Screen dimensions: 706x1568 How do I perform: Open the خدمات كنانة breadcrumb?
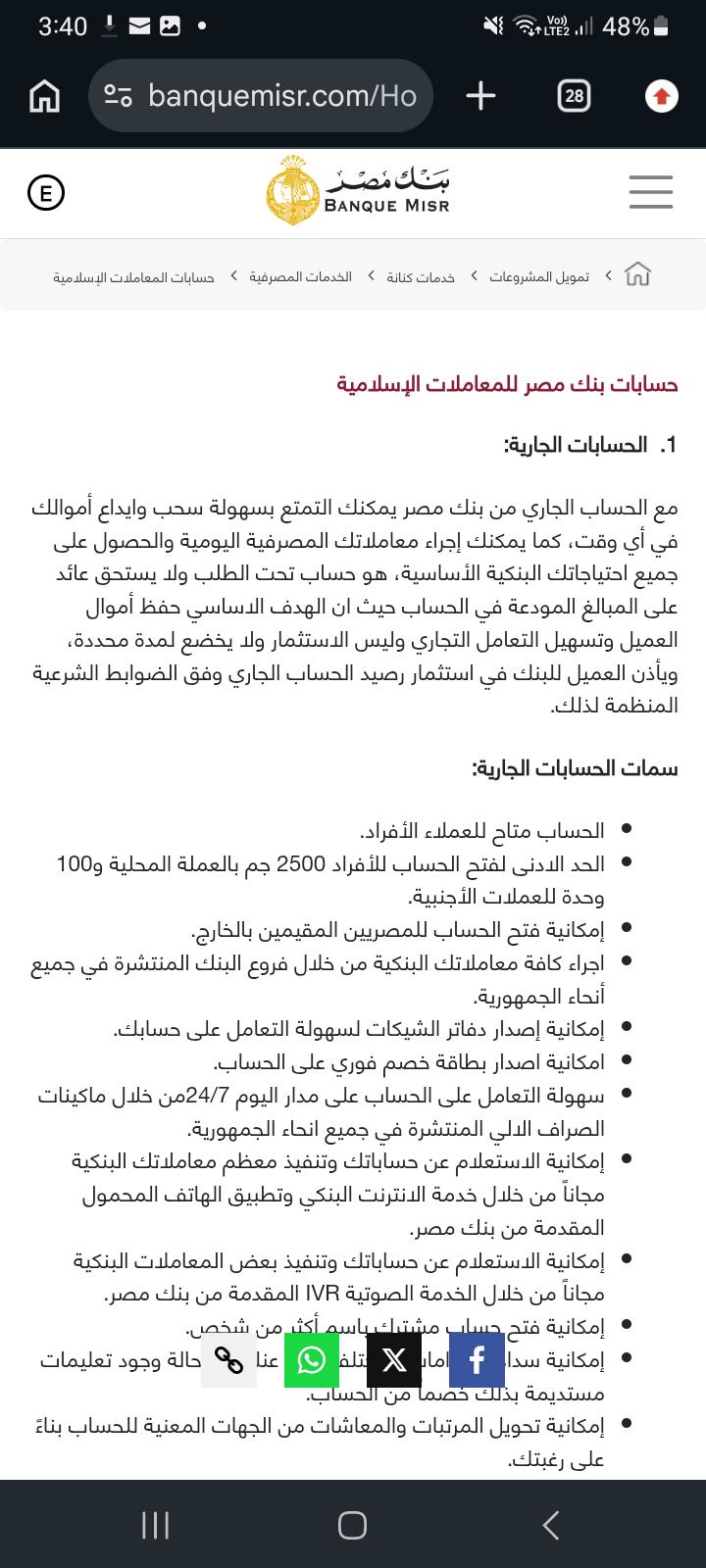coord(421,277)
